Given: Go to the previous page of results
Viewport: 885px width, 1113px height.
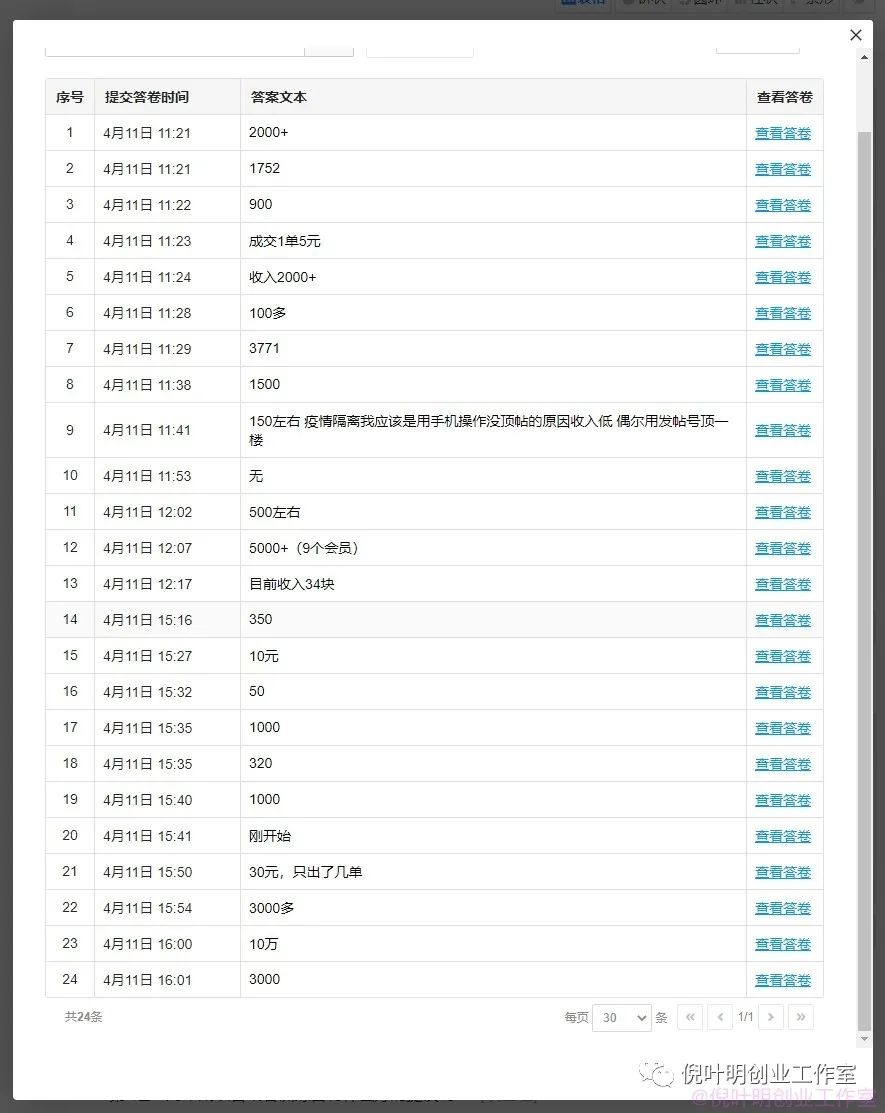Looking at the screenshot, I should point(720,1017).
